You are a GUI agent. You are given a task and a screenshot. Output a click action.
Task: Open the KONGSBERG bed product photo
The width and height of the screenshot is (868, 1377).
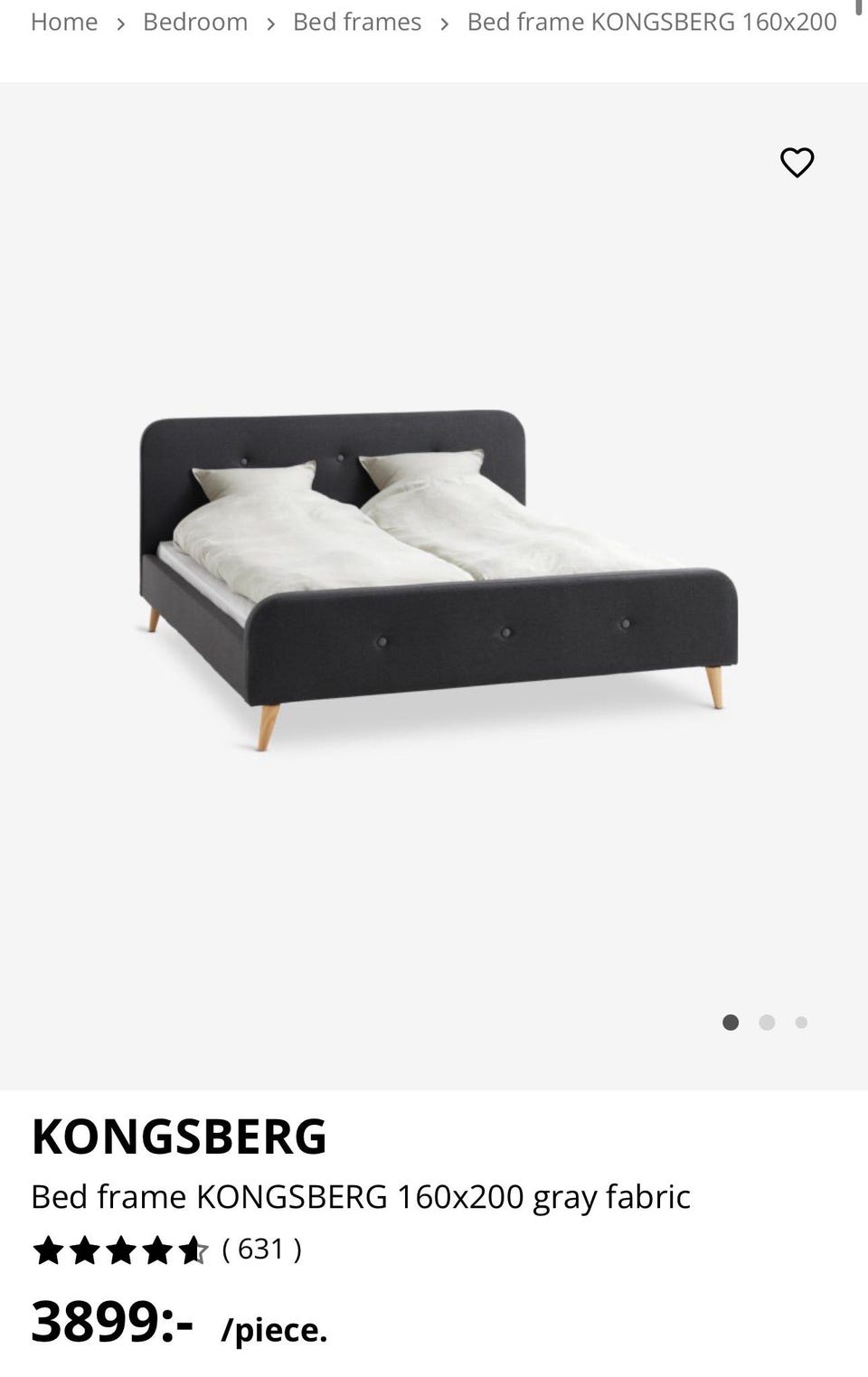pos(439,579)
